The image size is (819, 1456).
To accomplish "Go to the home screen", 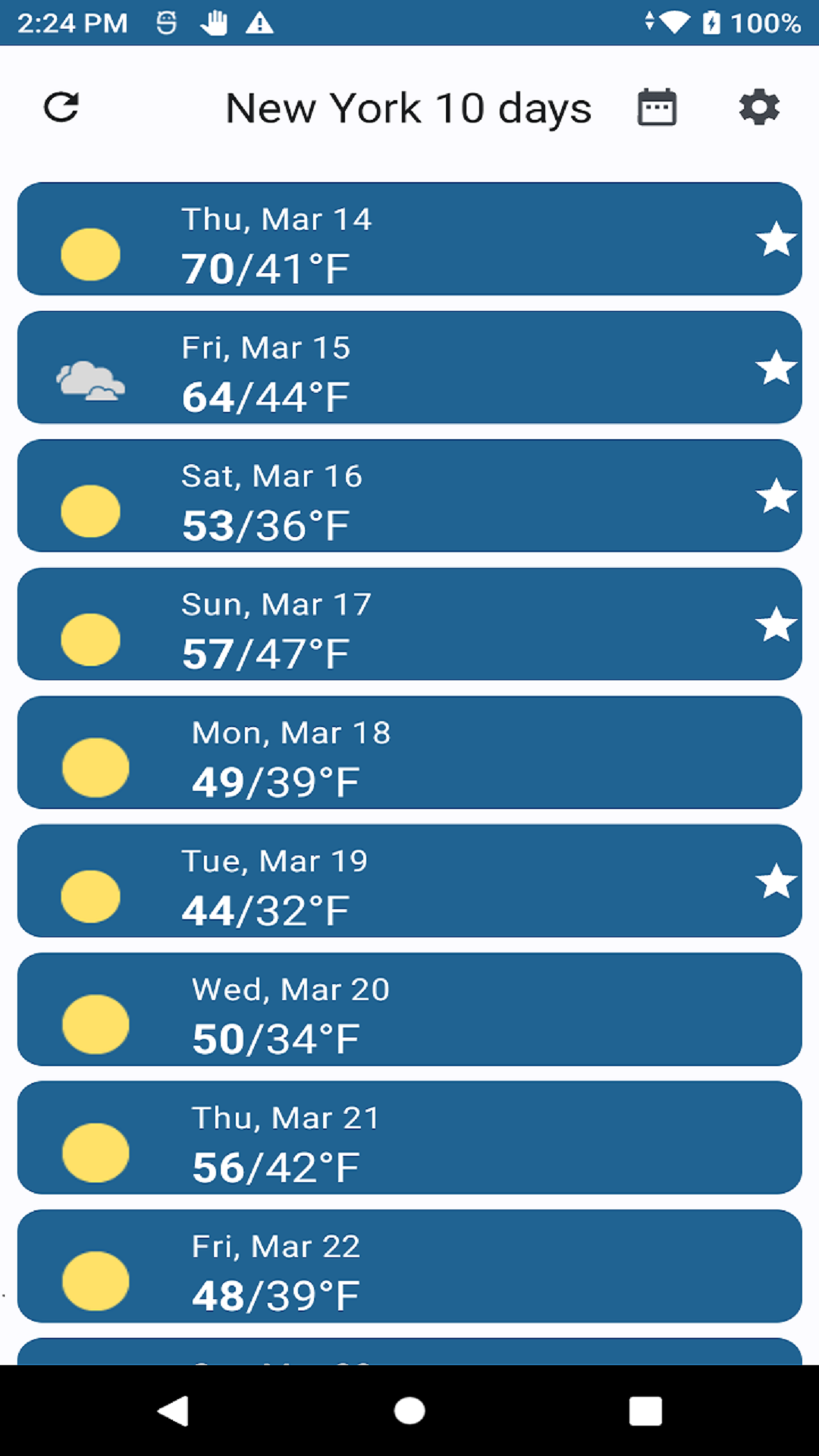I will pyautogui.click(x=409, y=1411).
